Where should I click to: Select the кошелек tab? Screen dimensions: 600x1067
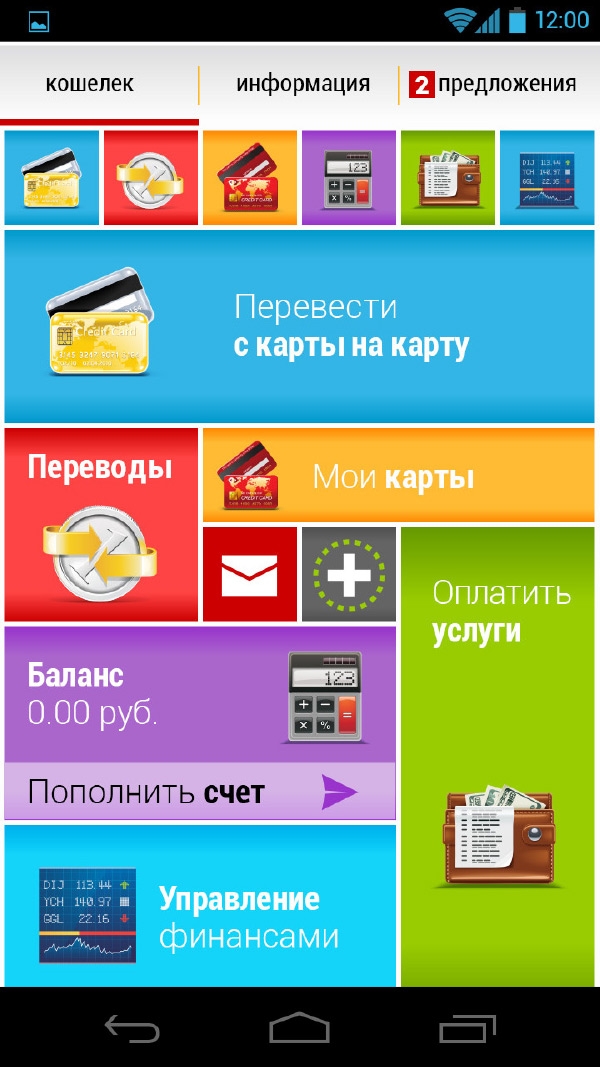[99, 84]
